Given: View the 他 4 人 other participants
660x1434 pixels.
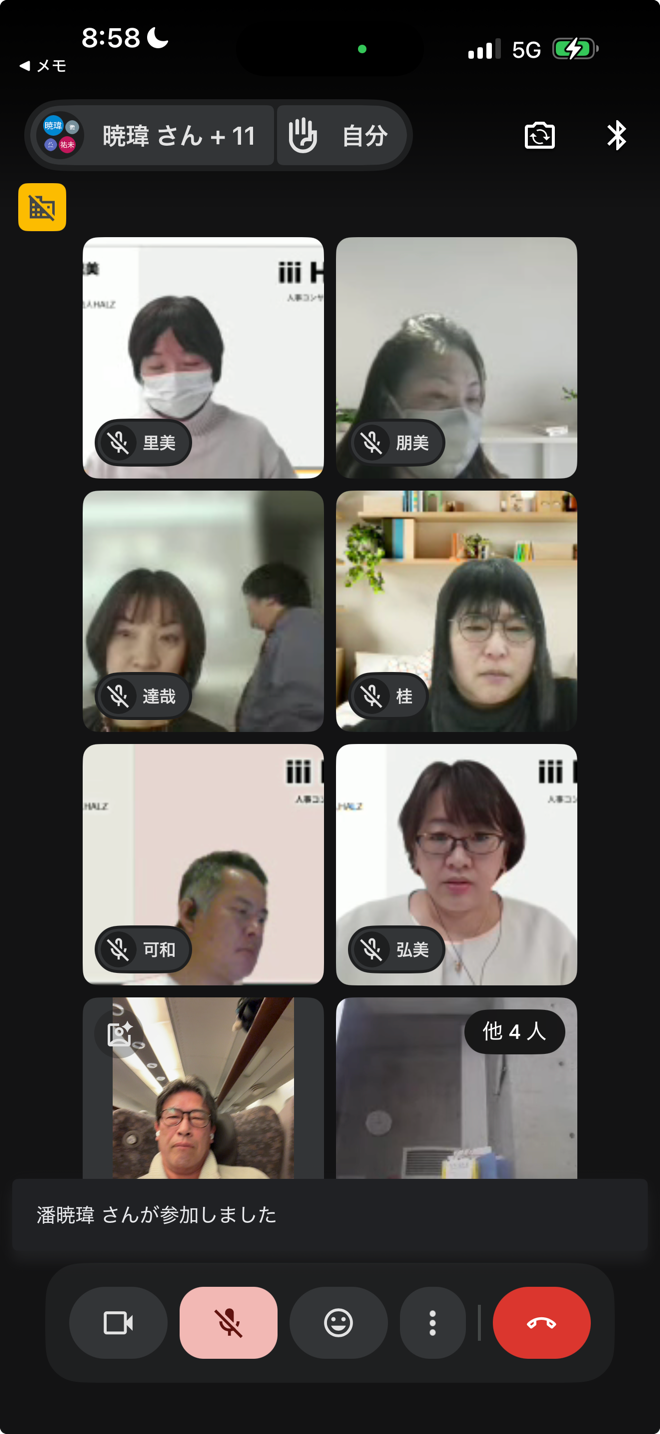Looking at the screenshot, I should point(514,1031).
